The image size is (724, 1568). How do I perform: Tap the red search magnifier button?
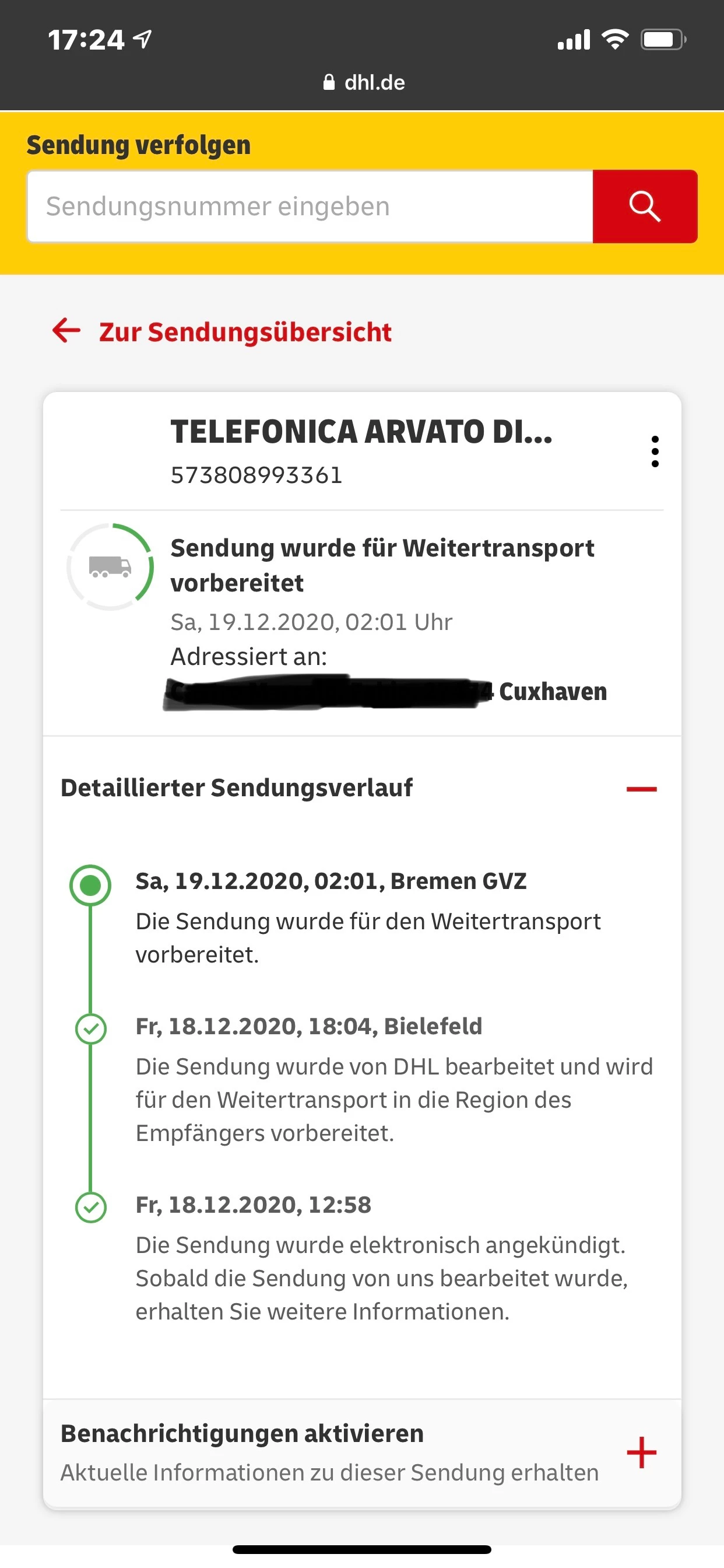pos(644,206)
